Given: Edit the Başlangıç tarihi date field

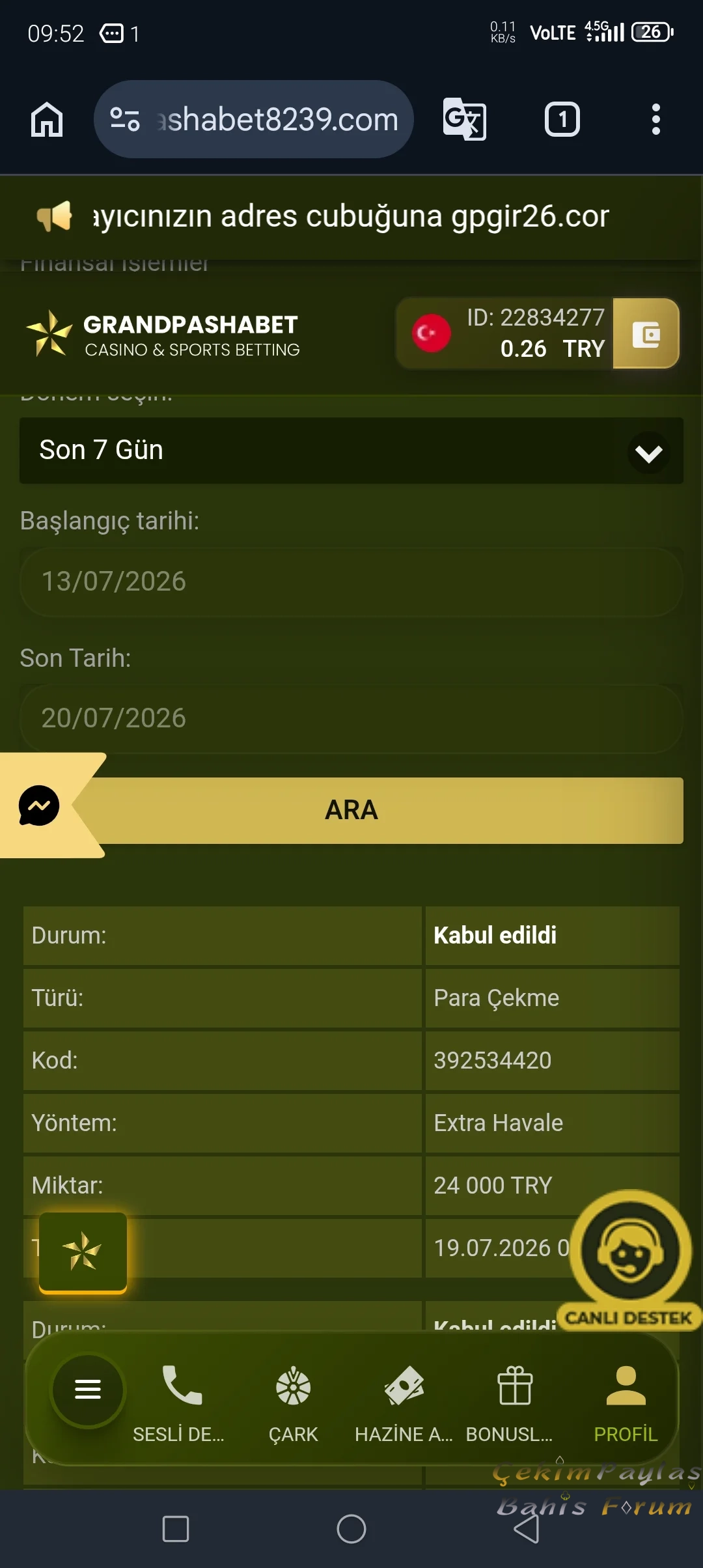Looking at the screenshot, I should (351, 581).
